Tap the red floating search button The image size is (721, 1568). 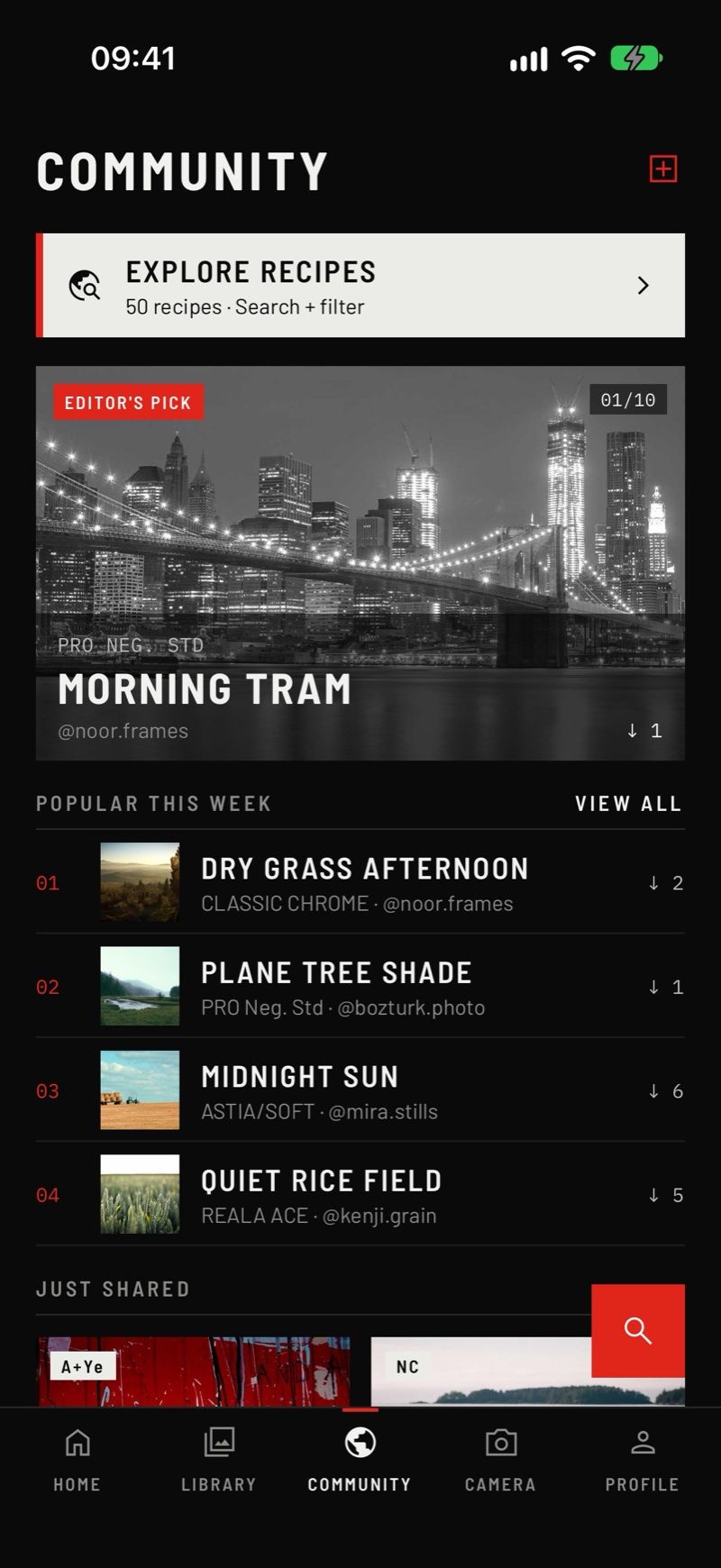(638, 1331)
